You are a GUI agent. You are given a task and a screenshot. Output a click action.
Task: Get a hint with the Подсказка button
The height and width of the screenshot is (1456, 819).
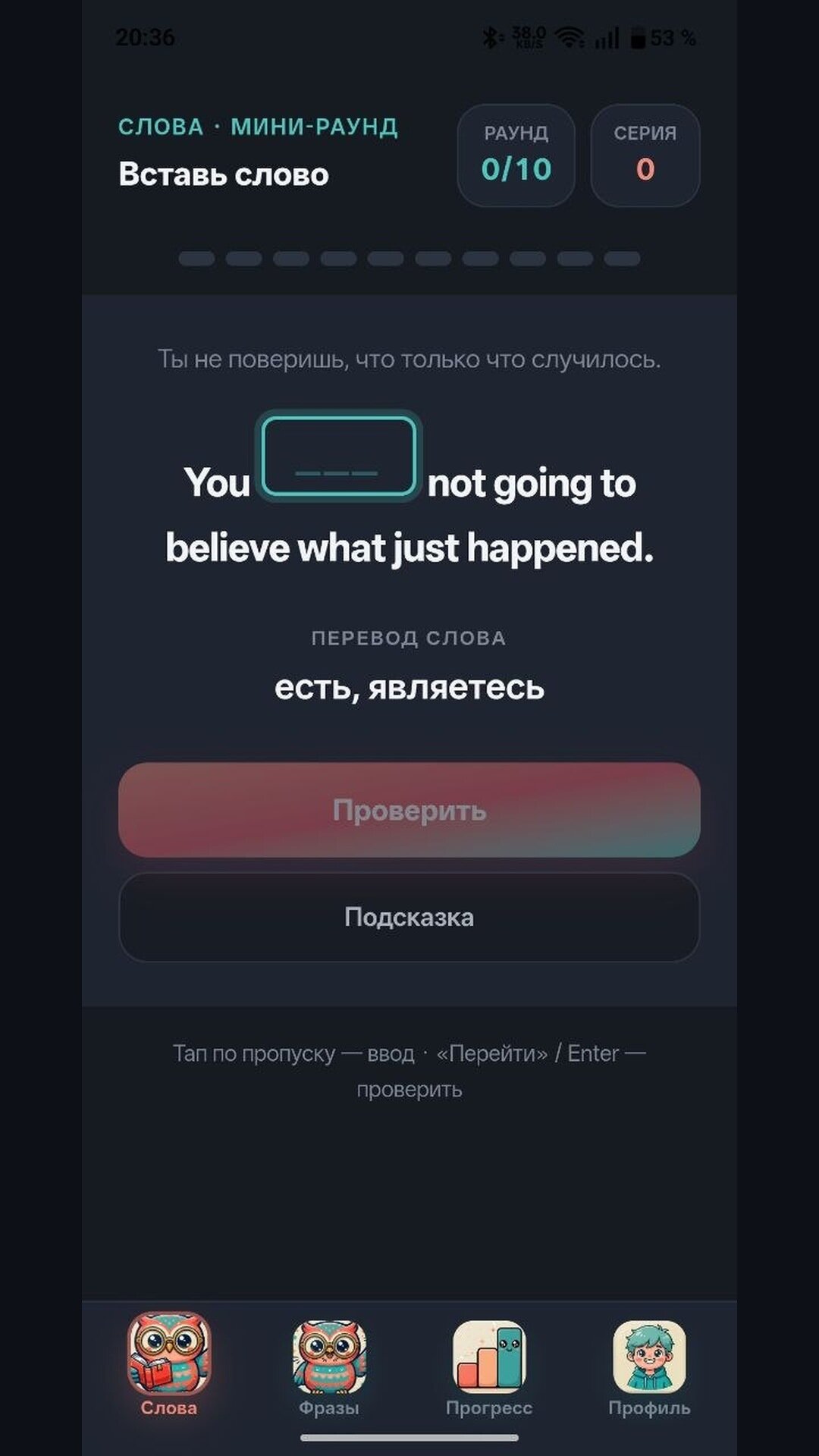coord(409,917)
